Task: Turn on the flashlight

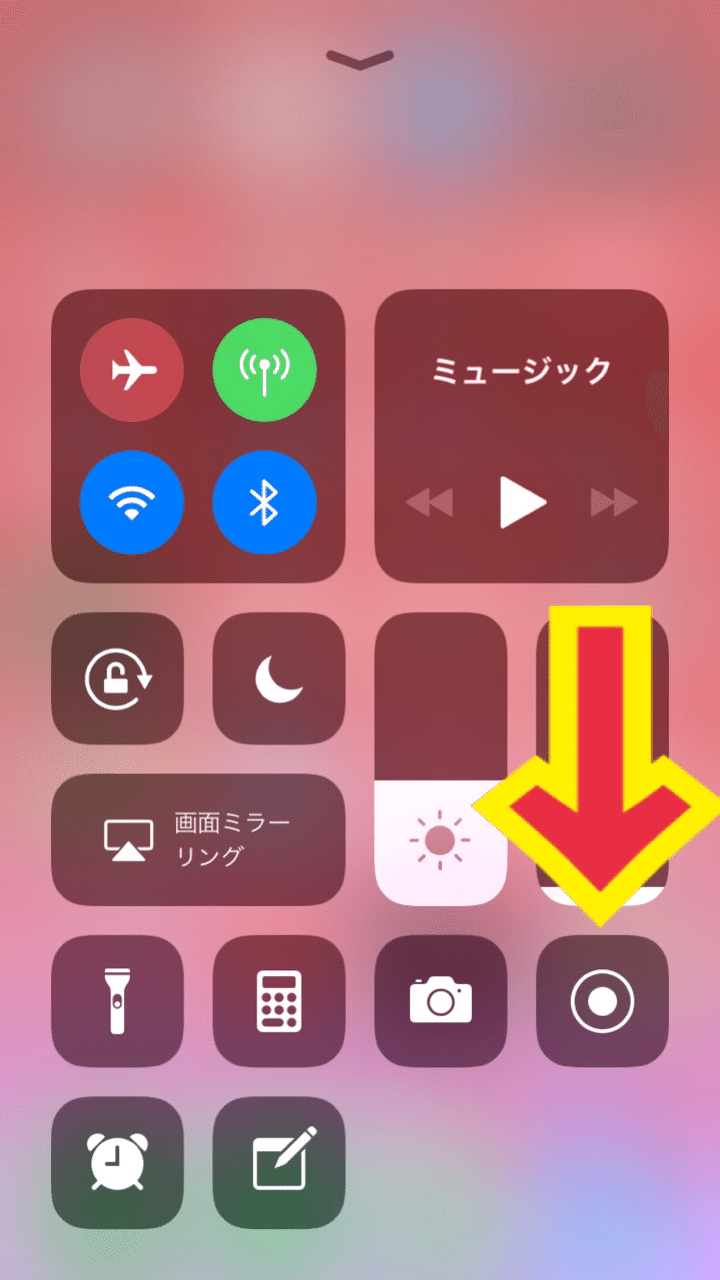Action: 117,1001
